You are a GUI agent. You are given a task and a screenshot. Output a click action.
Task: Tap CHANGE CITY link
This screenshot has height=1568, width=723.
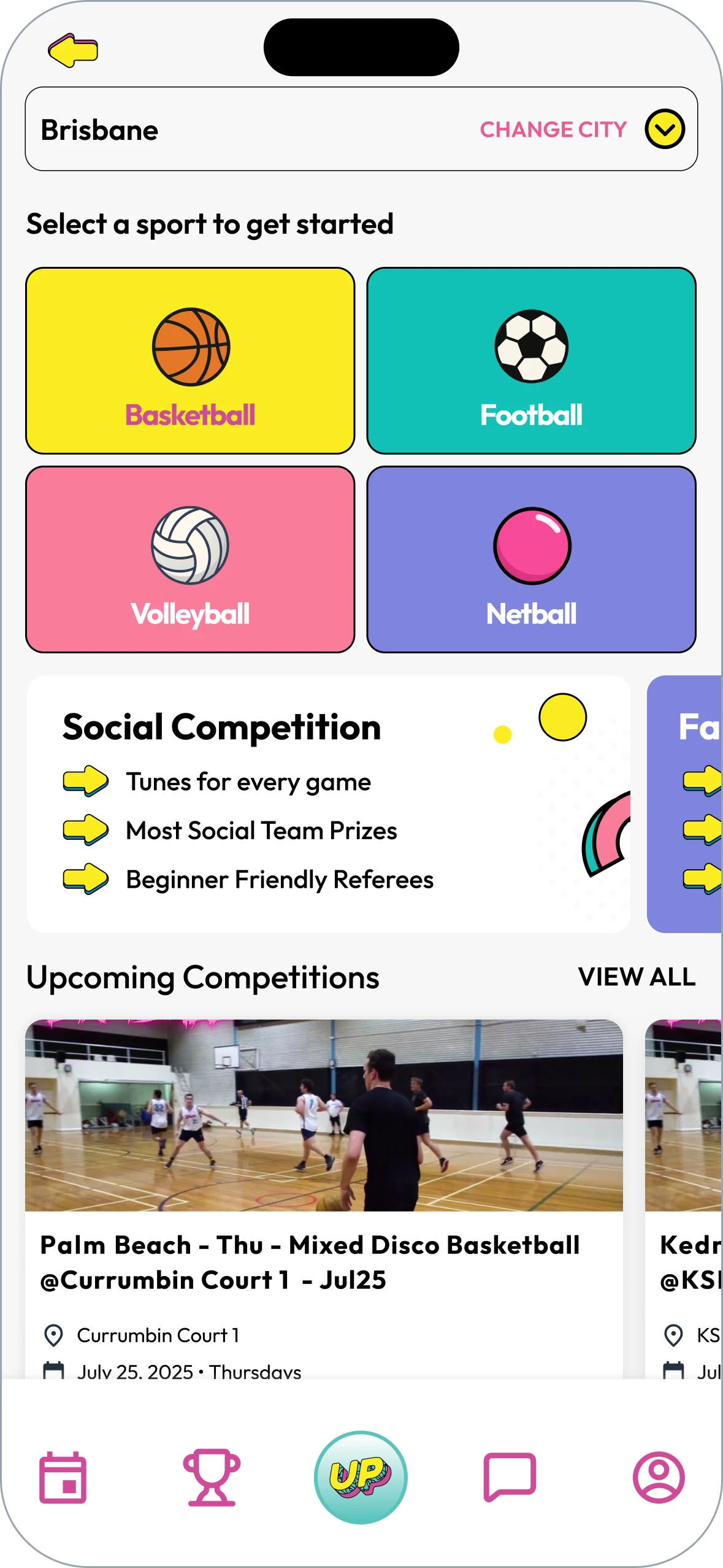click(x=553, y=129)
